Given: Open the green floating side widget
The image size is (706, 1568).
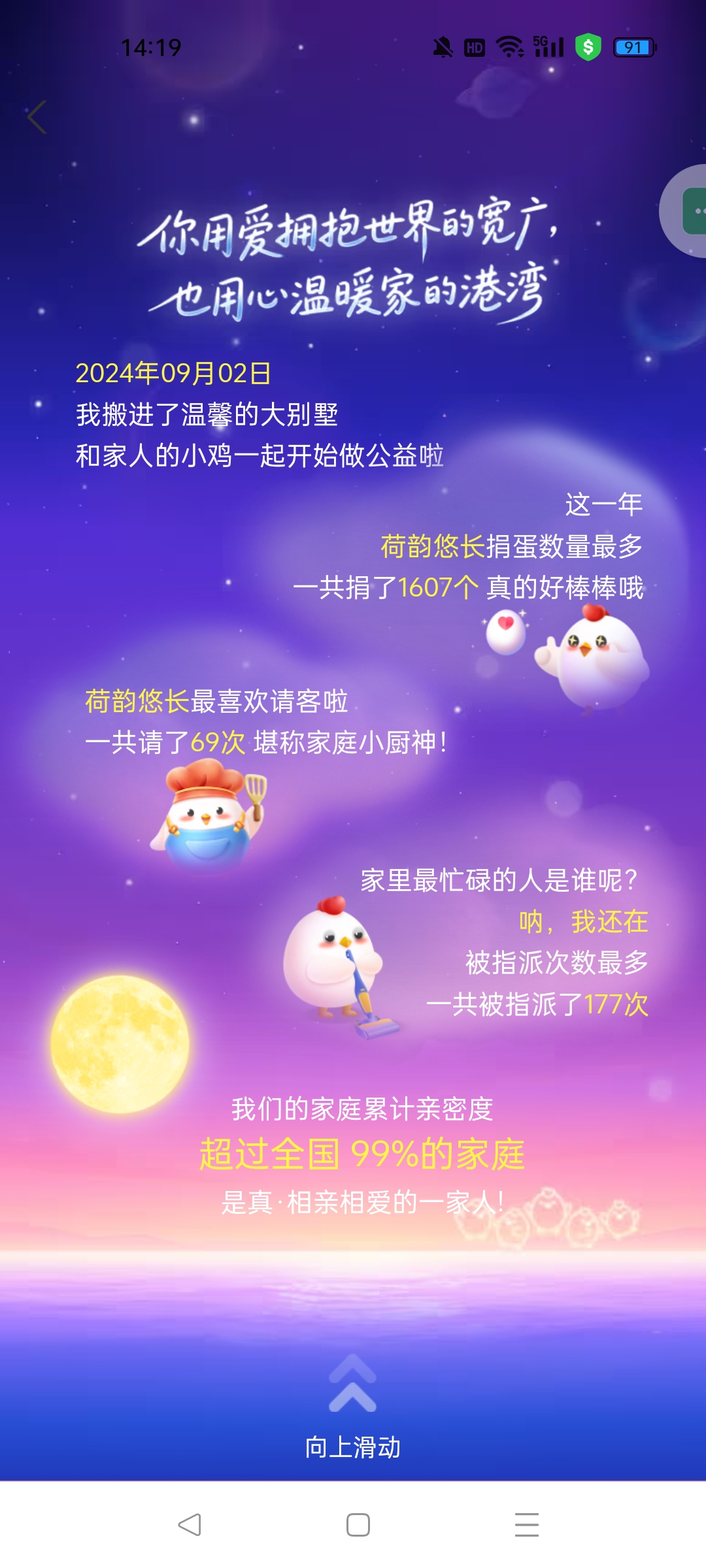Looking at the screenshot, I should point(693,211).
